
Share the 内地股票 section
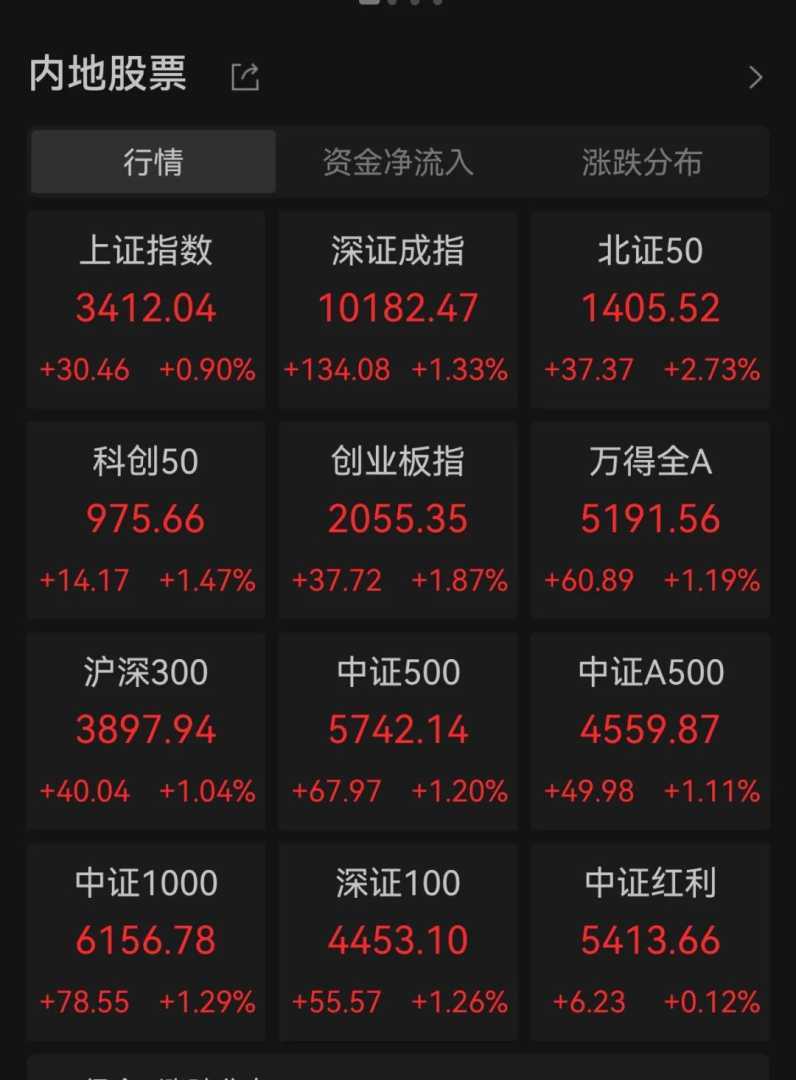tap(245, 77)
